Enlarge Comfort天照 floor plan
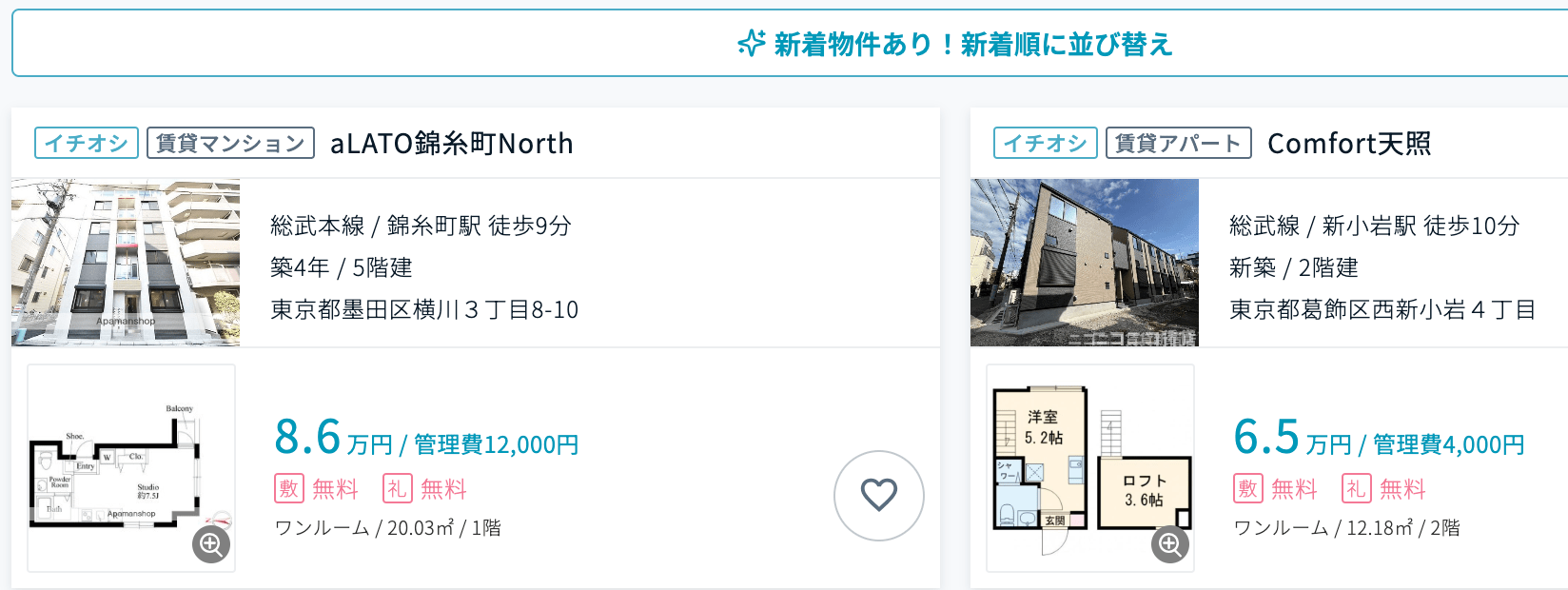Viewport: 1568px width, 590px height. tap(1170, 544)
